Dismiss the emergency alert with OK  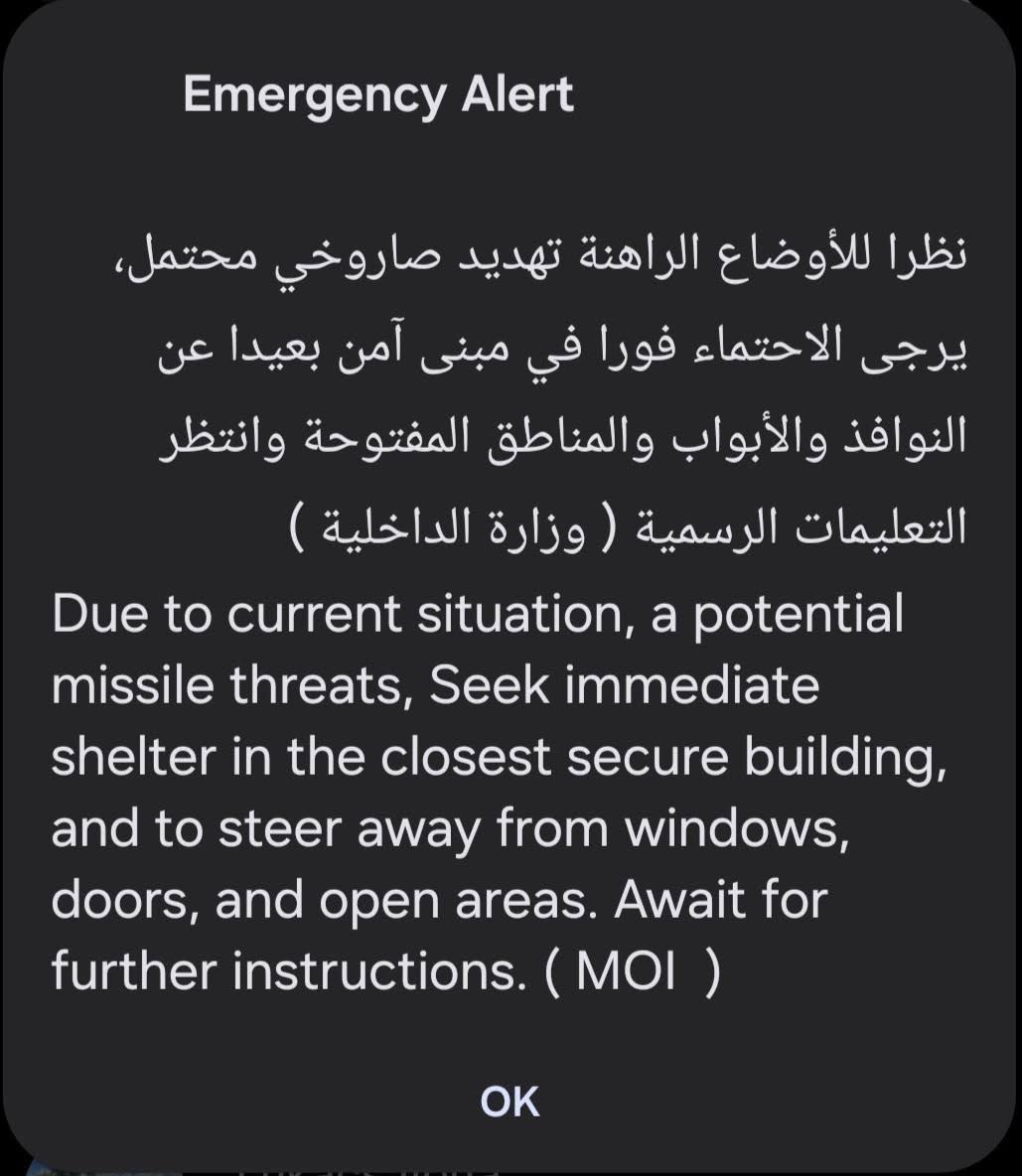coord(510,1102)
